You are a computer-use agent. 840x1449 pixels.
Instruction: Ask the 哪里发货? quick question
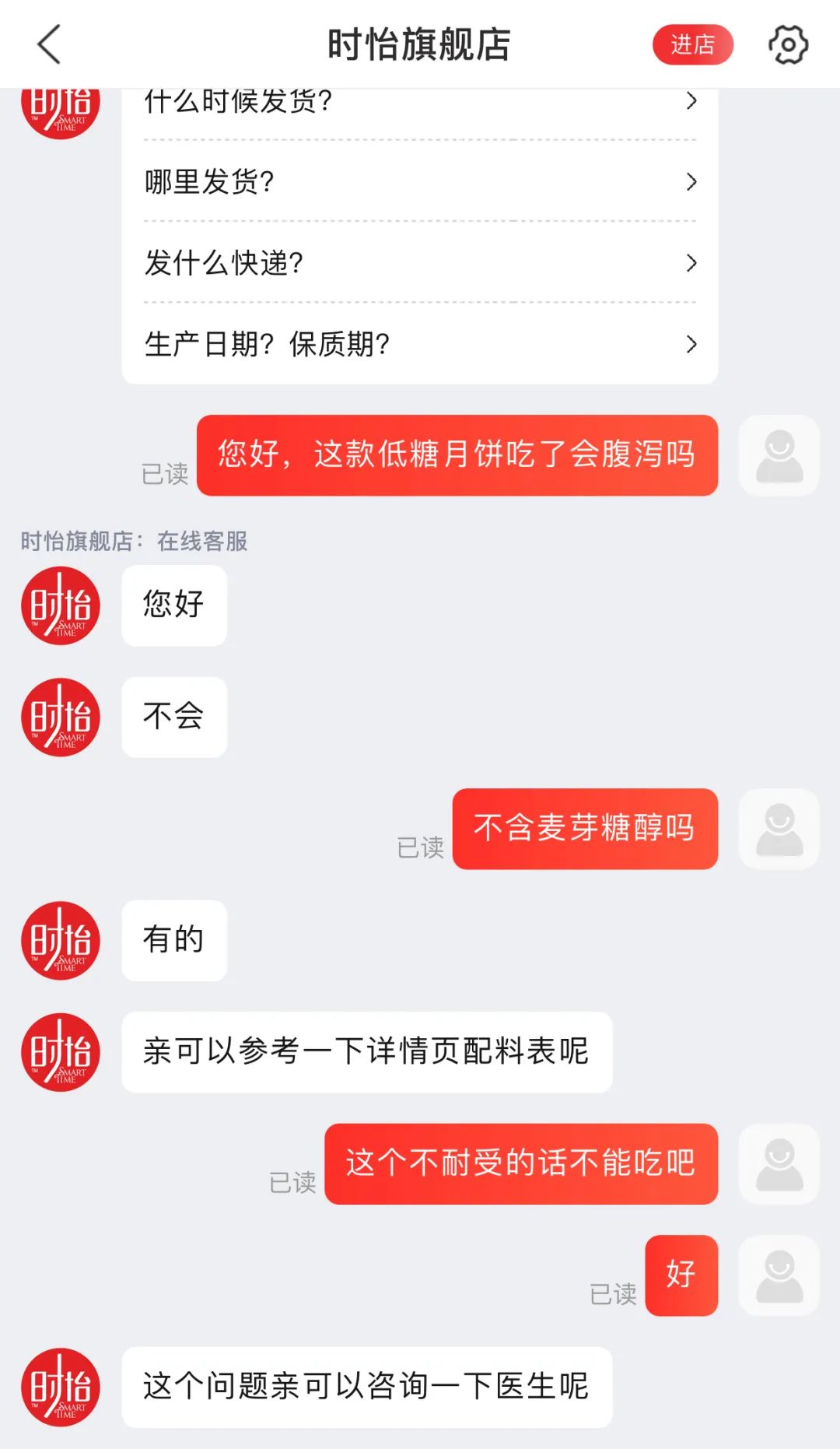(419, 182)
